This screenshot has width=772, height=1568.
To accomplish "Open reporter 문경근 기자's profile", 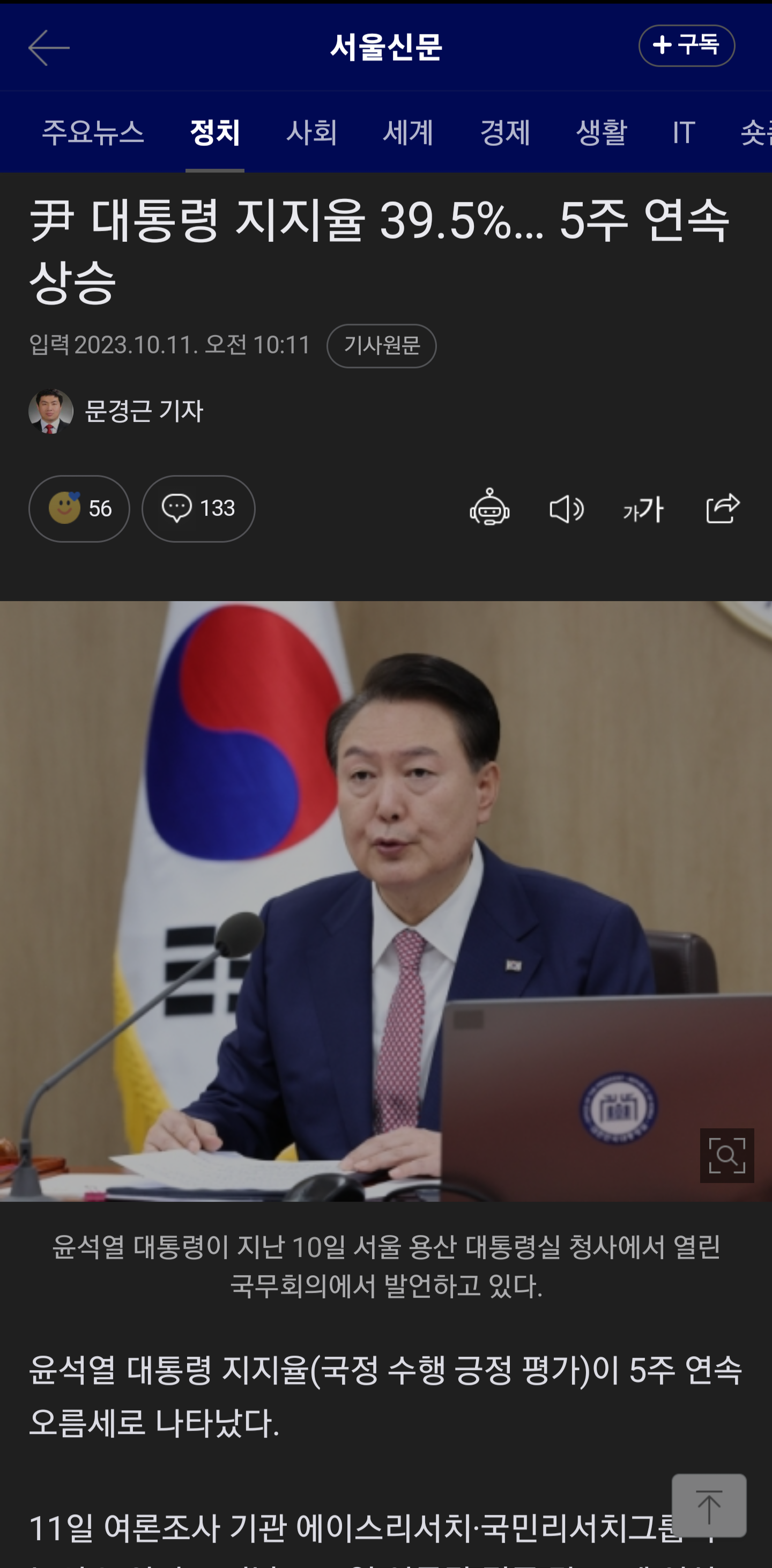I will tap(116, 411).
